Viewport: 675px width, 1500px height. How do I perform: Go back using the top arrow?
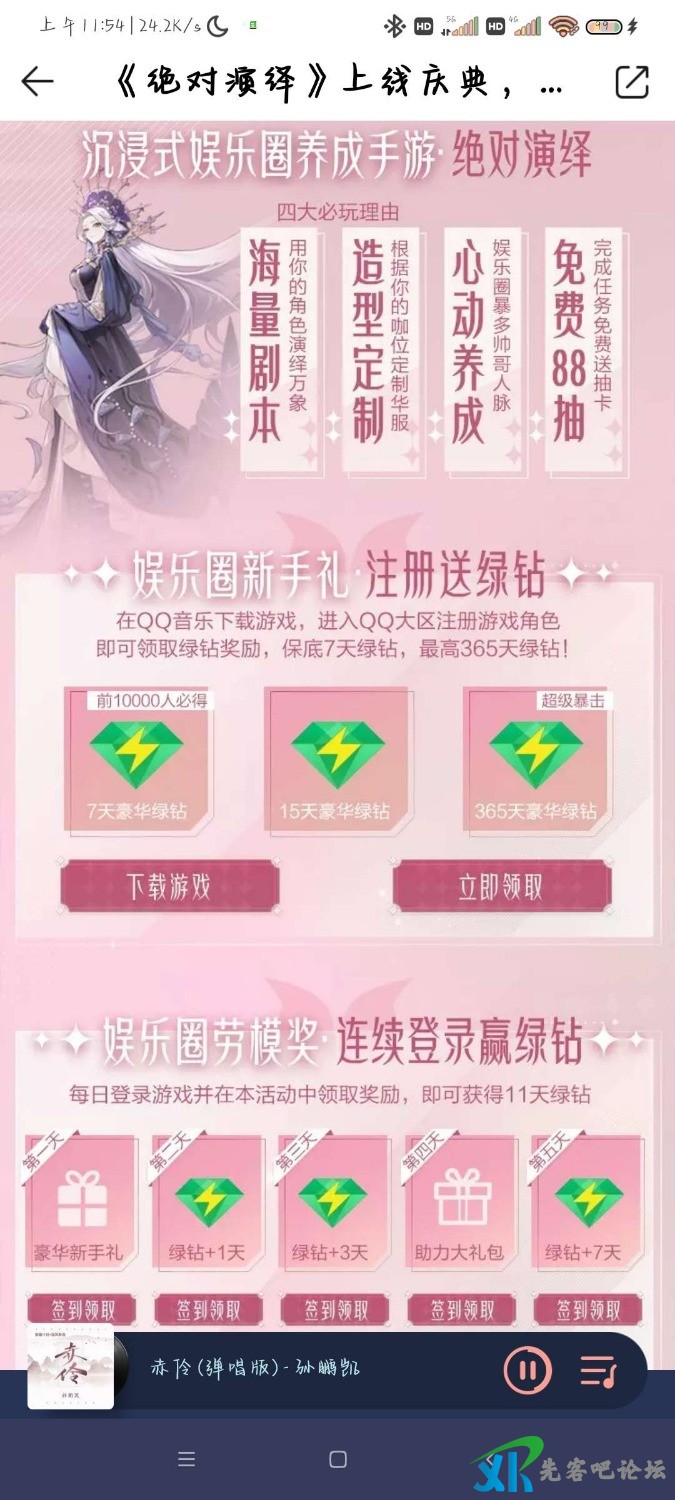[x=37, y=82]
